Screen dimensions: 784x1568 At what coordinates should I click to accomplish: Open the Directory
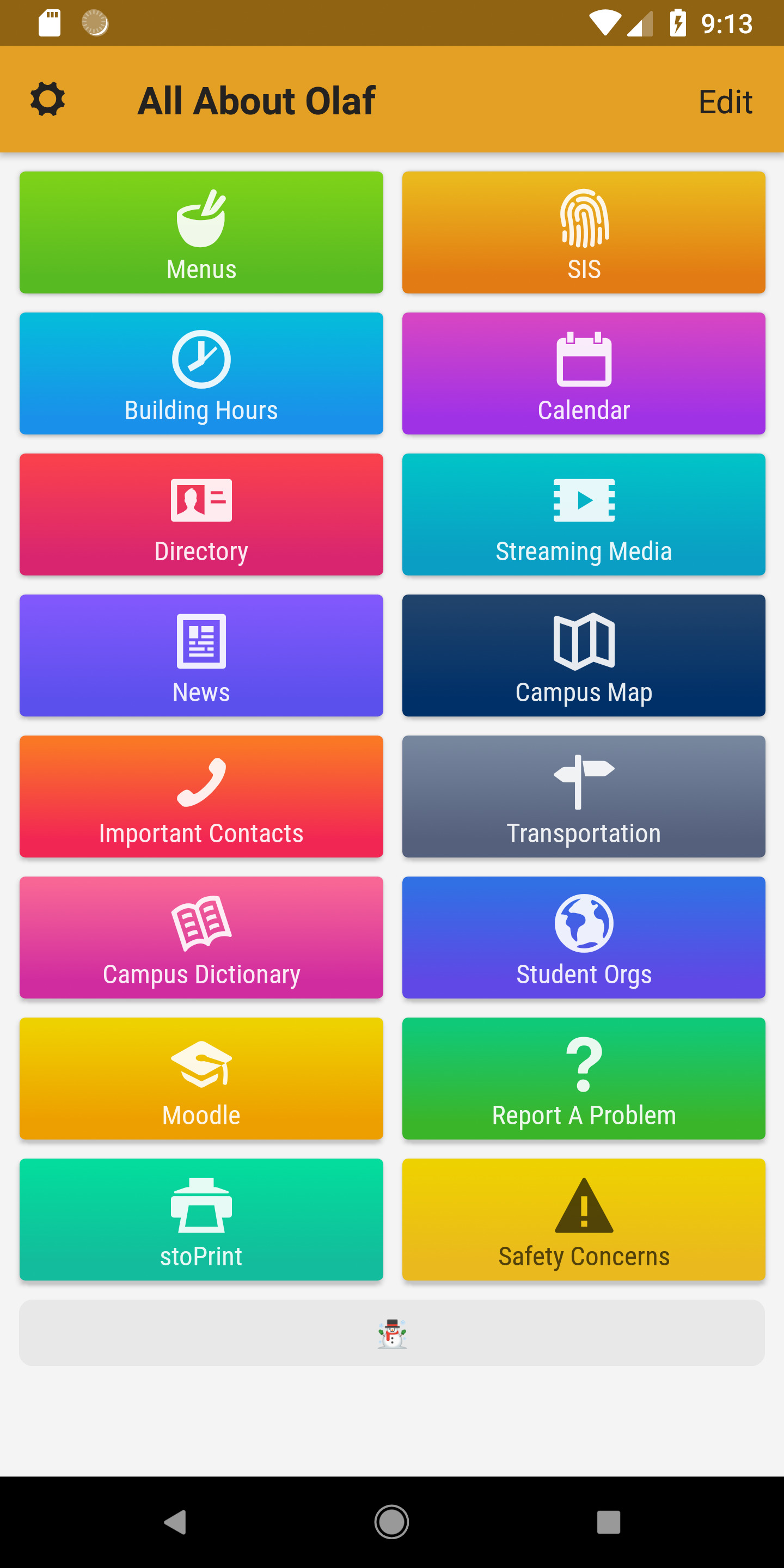201,514
